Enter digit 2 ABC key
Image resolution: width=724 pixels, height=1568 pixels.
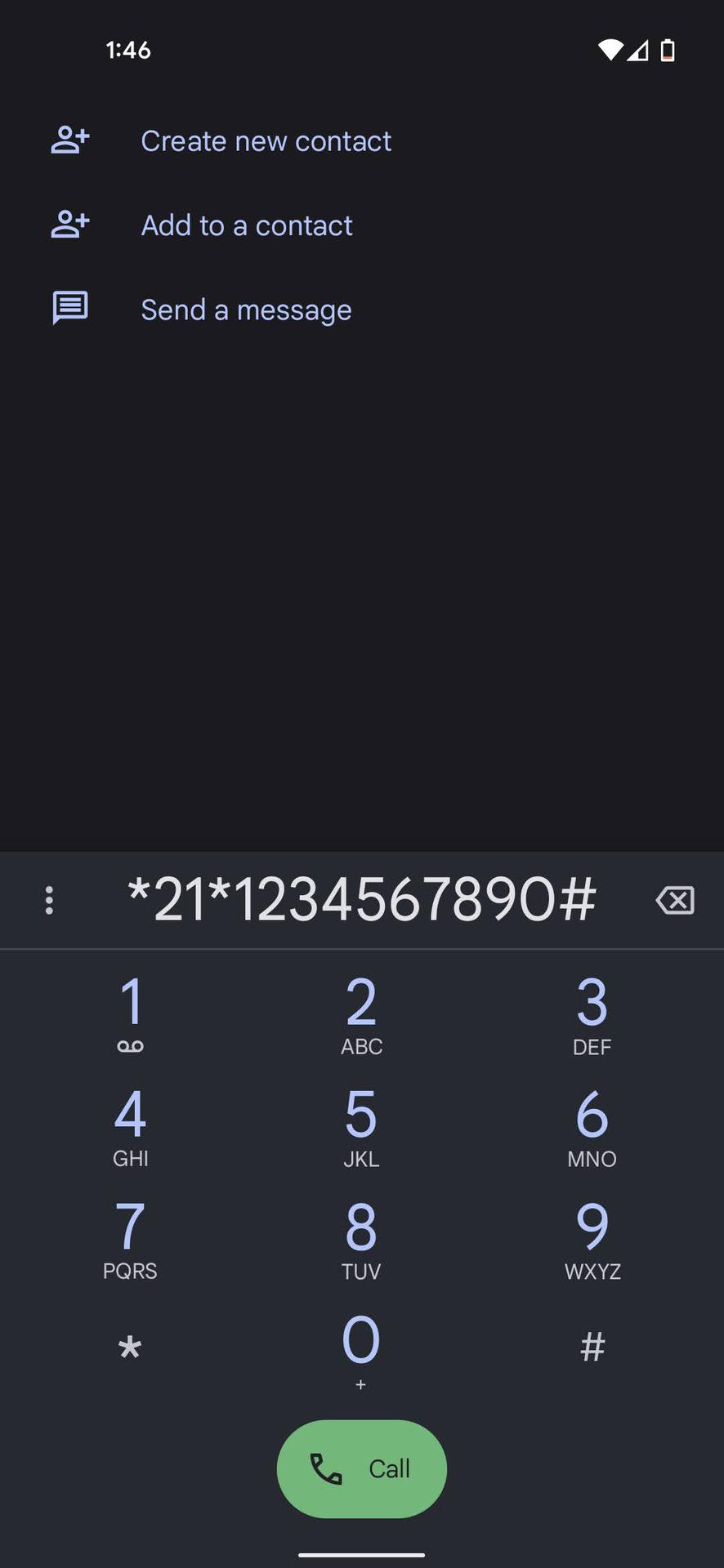click(x=361, y=1014)
